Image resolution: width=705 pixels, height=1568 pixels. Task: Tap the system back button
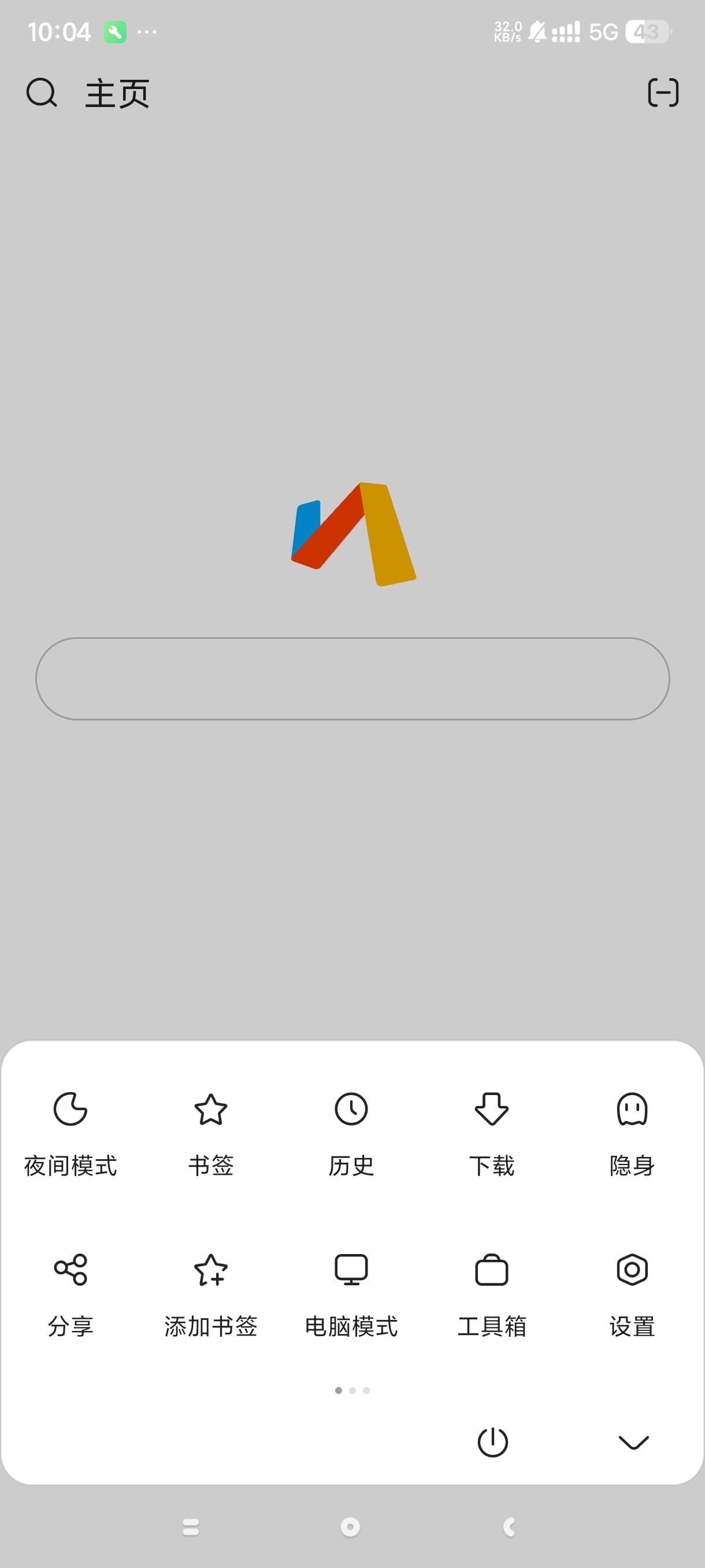click(x=510, y=1526)
